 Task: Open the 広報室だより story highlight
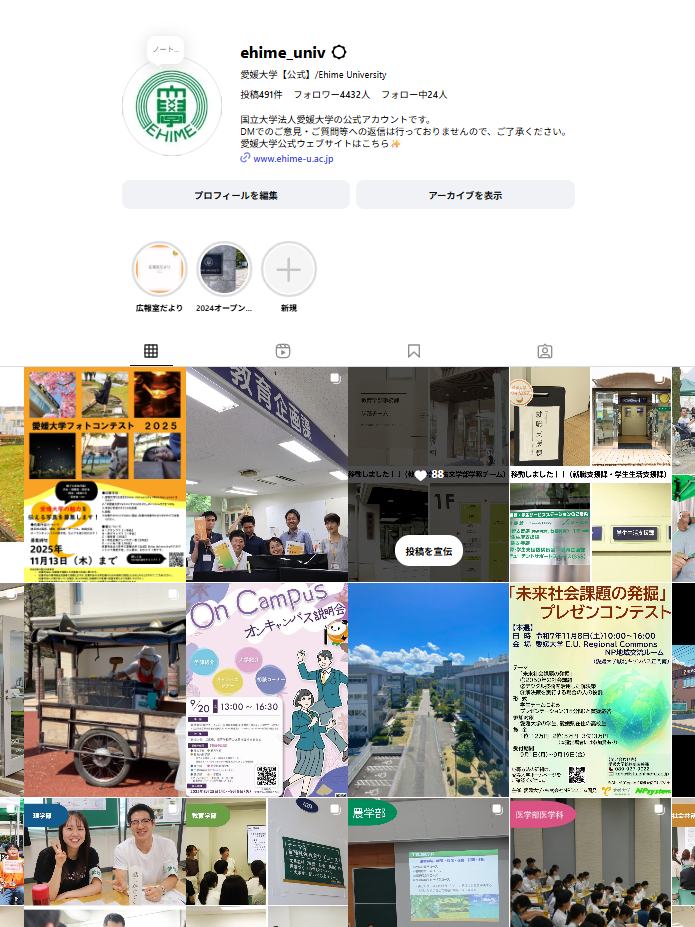pyautogui.click(x=159, y=270)
